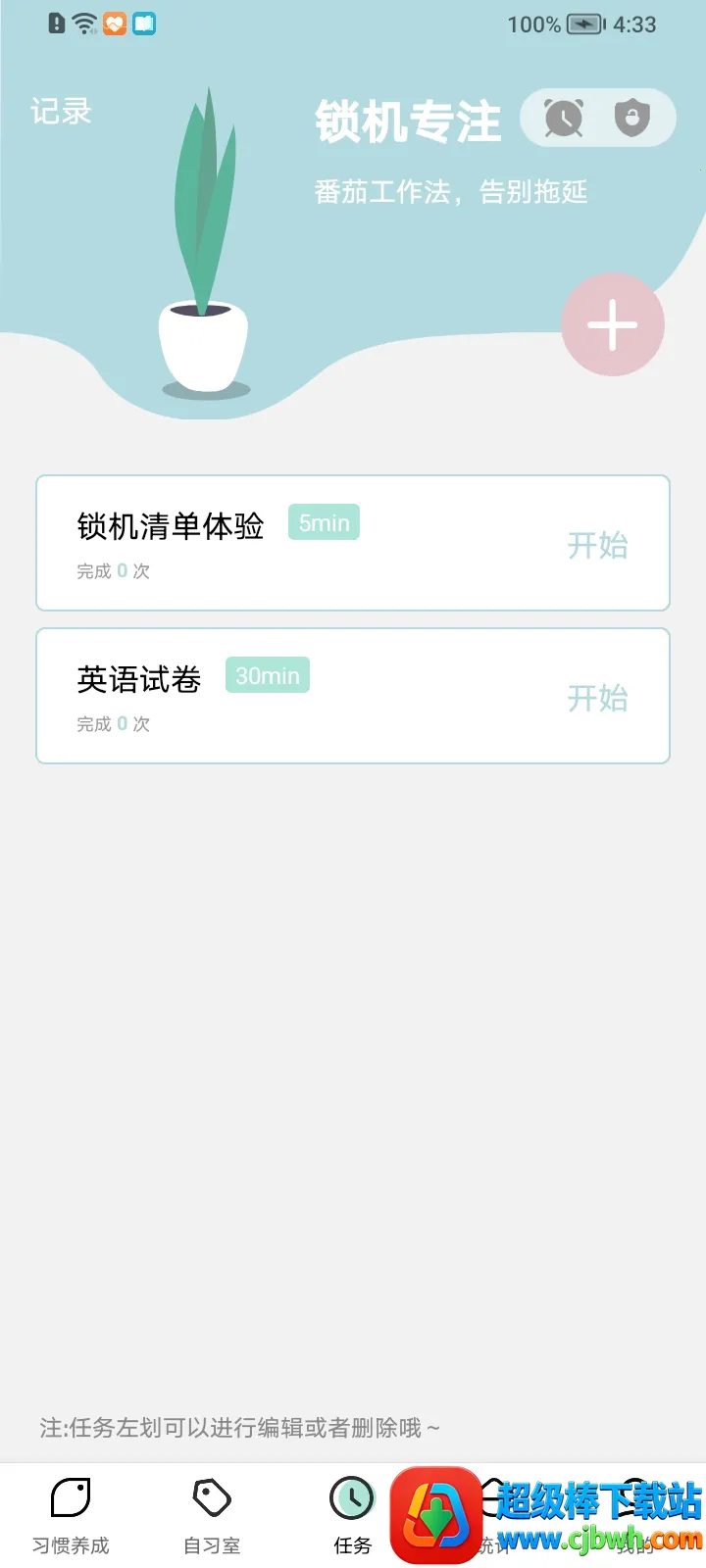Tap the alarm clock icon

(564, 119)
